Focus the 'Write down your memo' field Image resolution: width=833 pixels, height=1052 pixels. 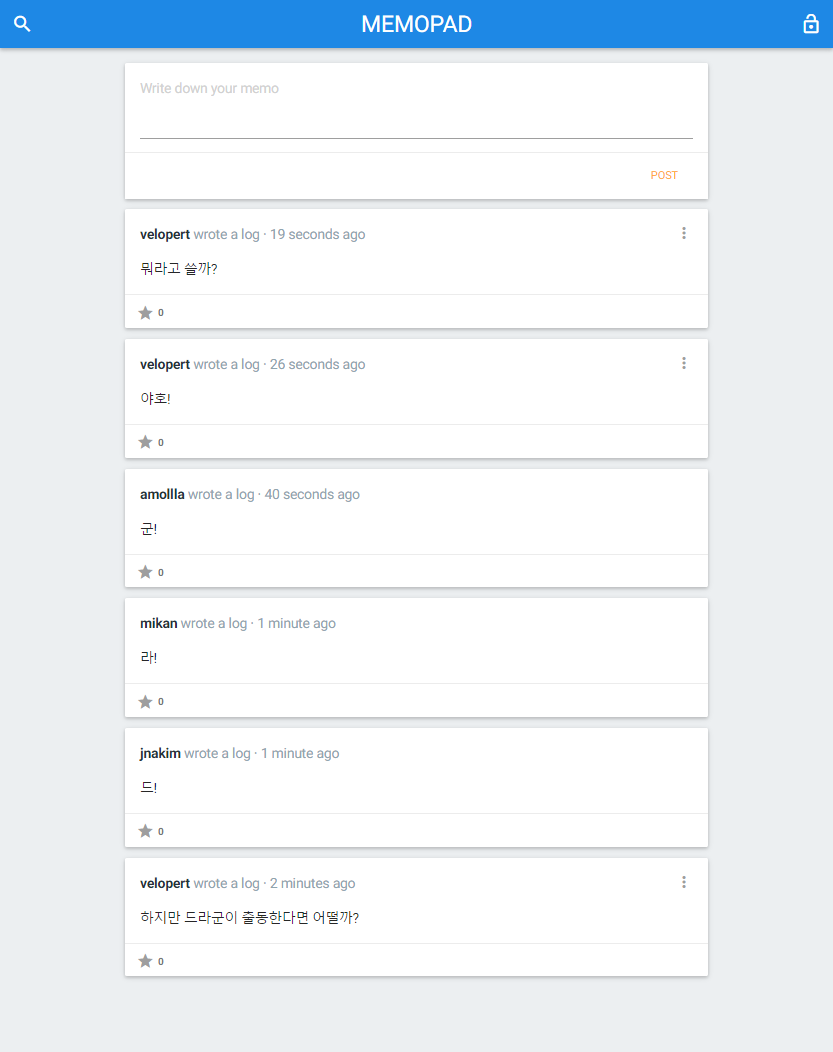416,100
